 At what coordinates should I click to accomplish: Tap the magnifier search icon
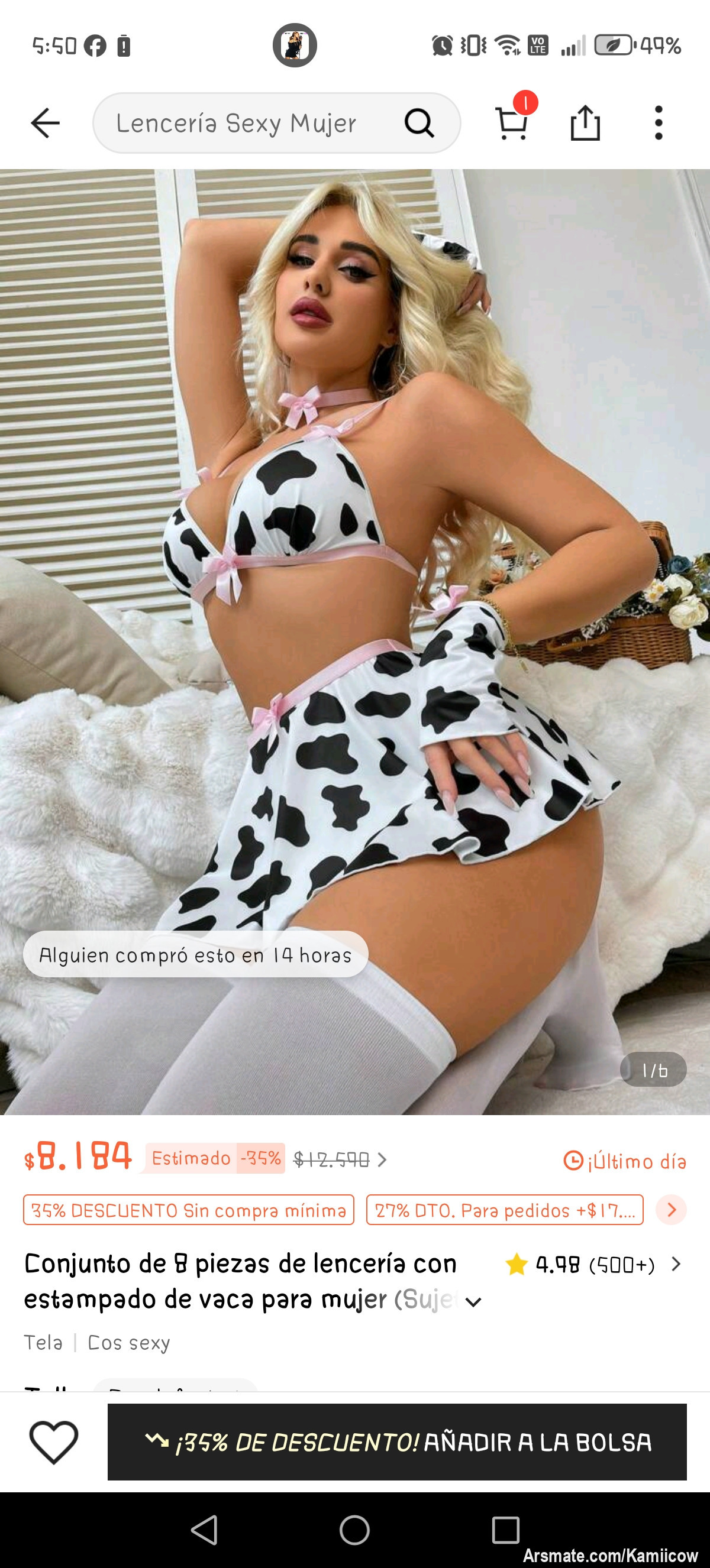(419, 124)
